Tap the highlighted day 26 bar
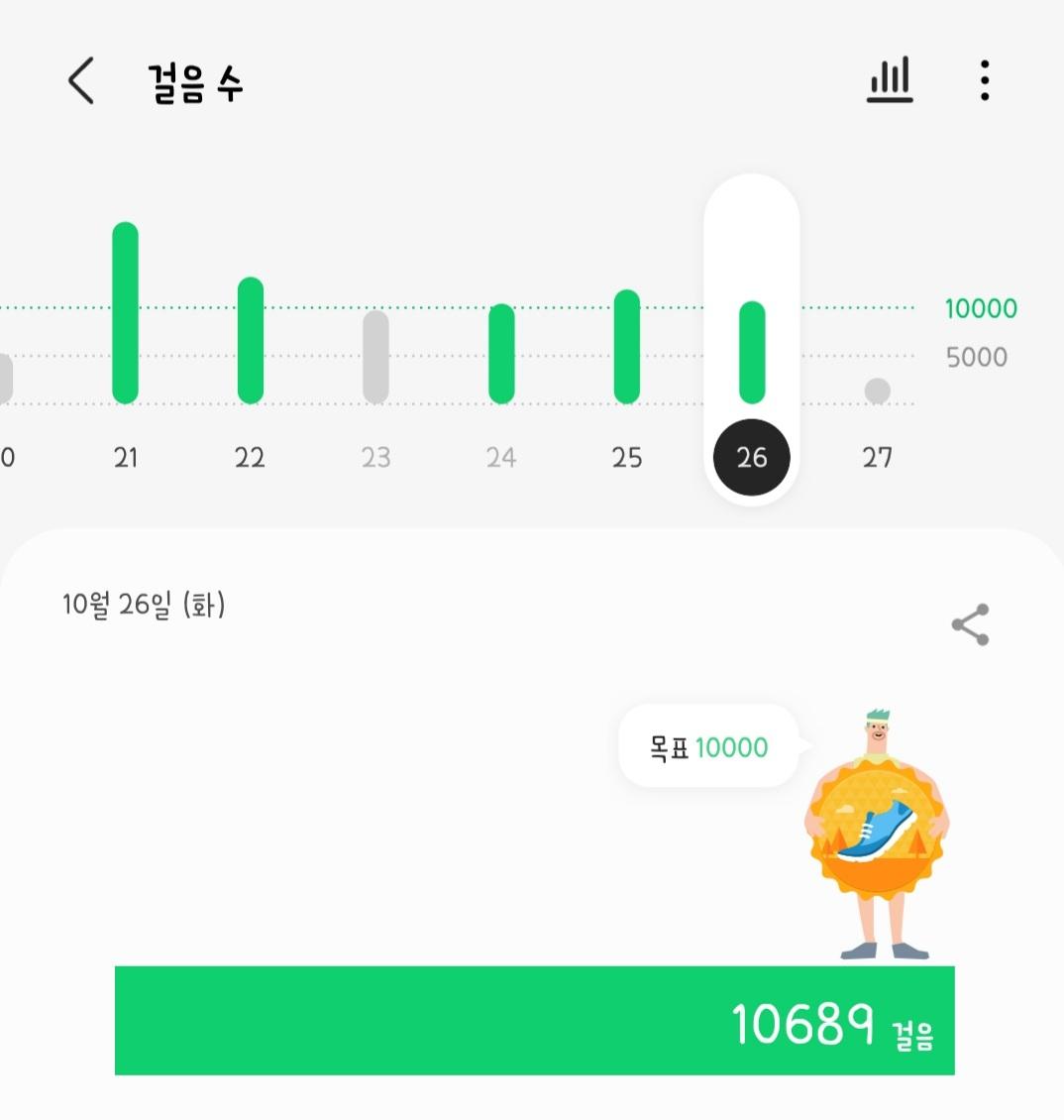 coord(752,353)
